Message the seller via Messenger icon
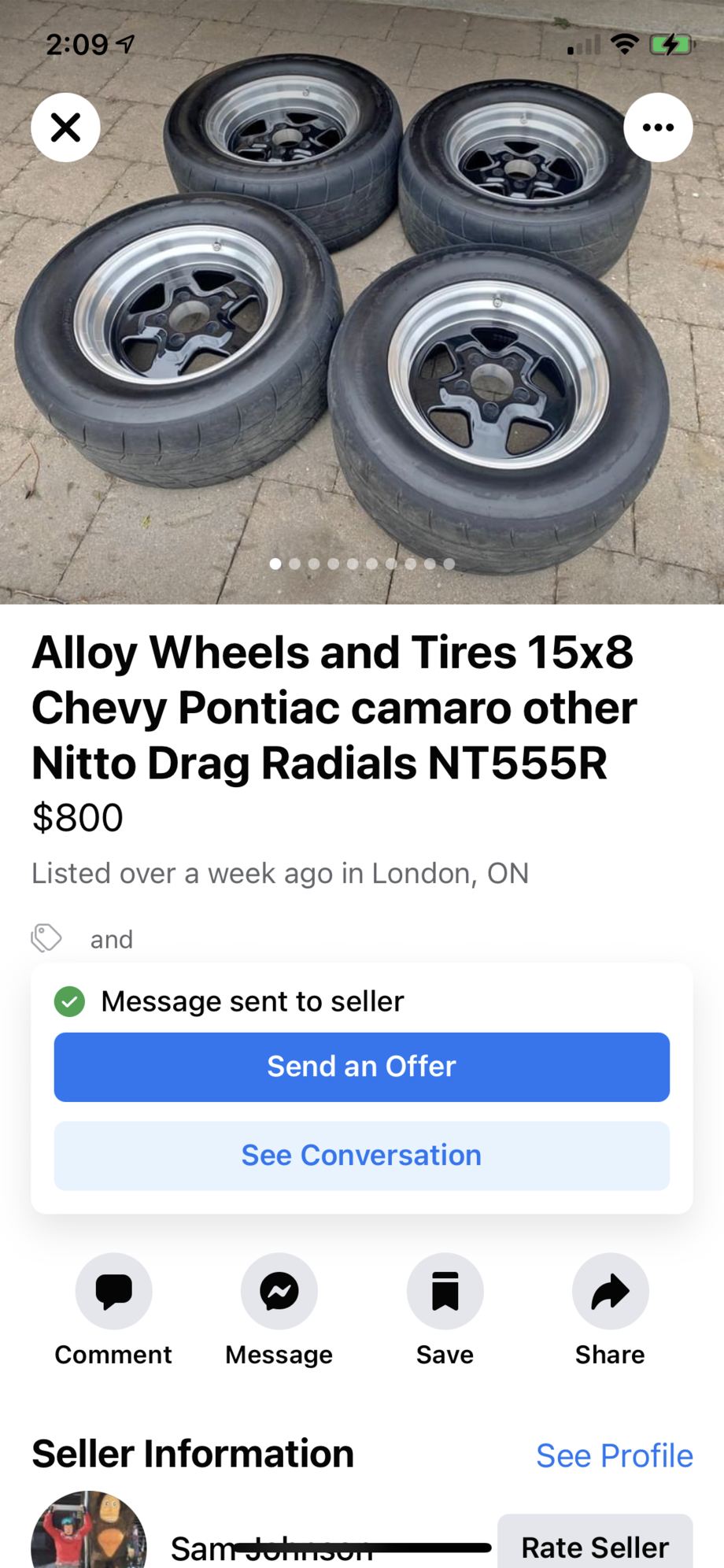 pyautogui.click(x=279, y=1292)
